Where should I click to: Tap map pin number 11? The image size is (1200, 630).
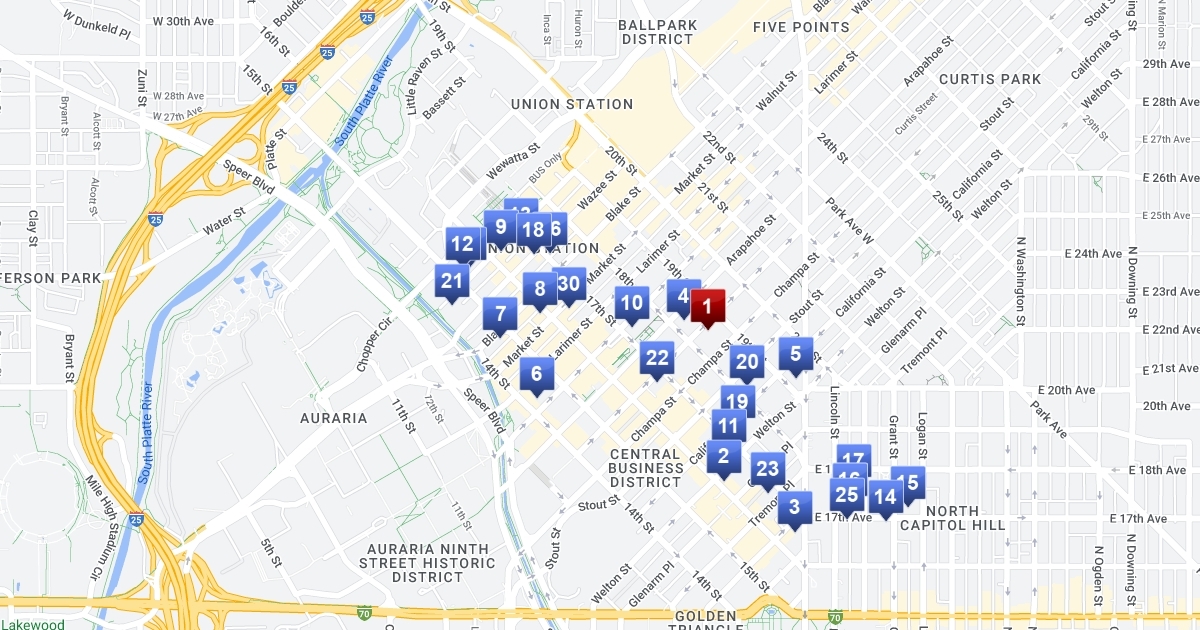(729, 426)
